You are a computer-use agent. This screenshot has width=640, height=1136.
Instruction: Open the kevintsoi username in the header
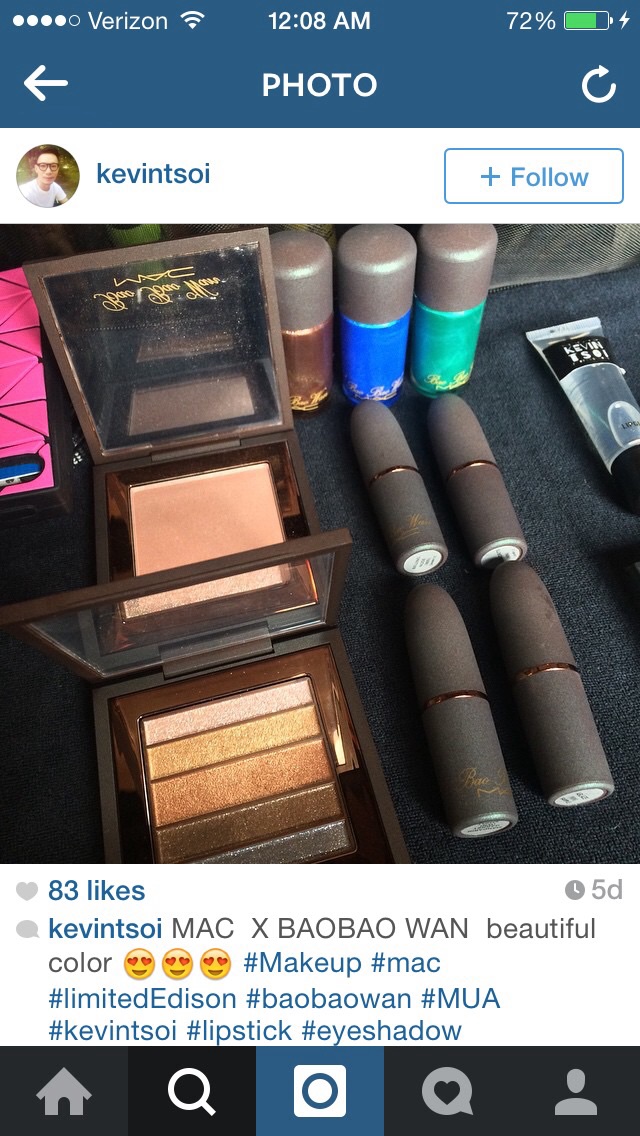pyautogui.click(x=153, y=174)
